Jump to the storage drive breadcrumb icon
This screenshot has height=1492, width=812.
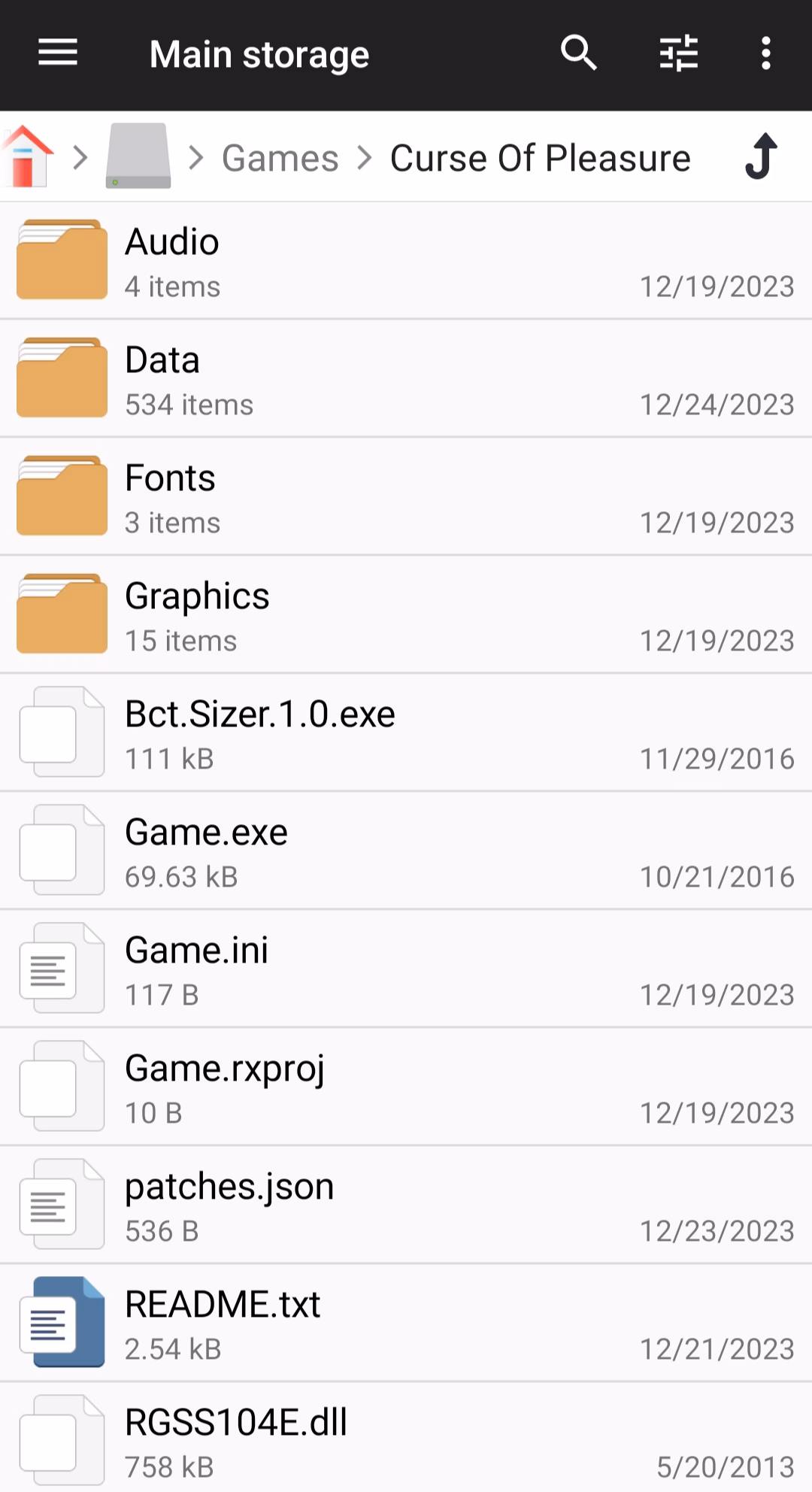pyautogui.click(x=138, y=156)
